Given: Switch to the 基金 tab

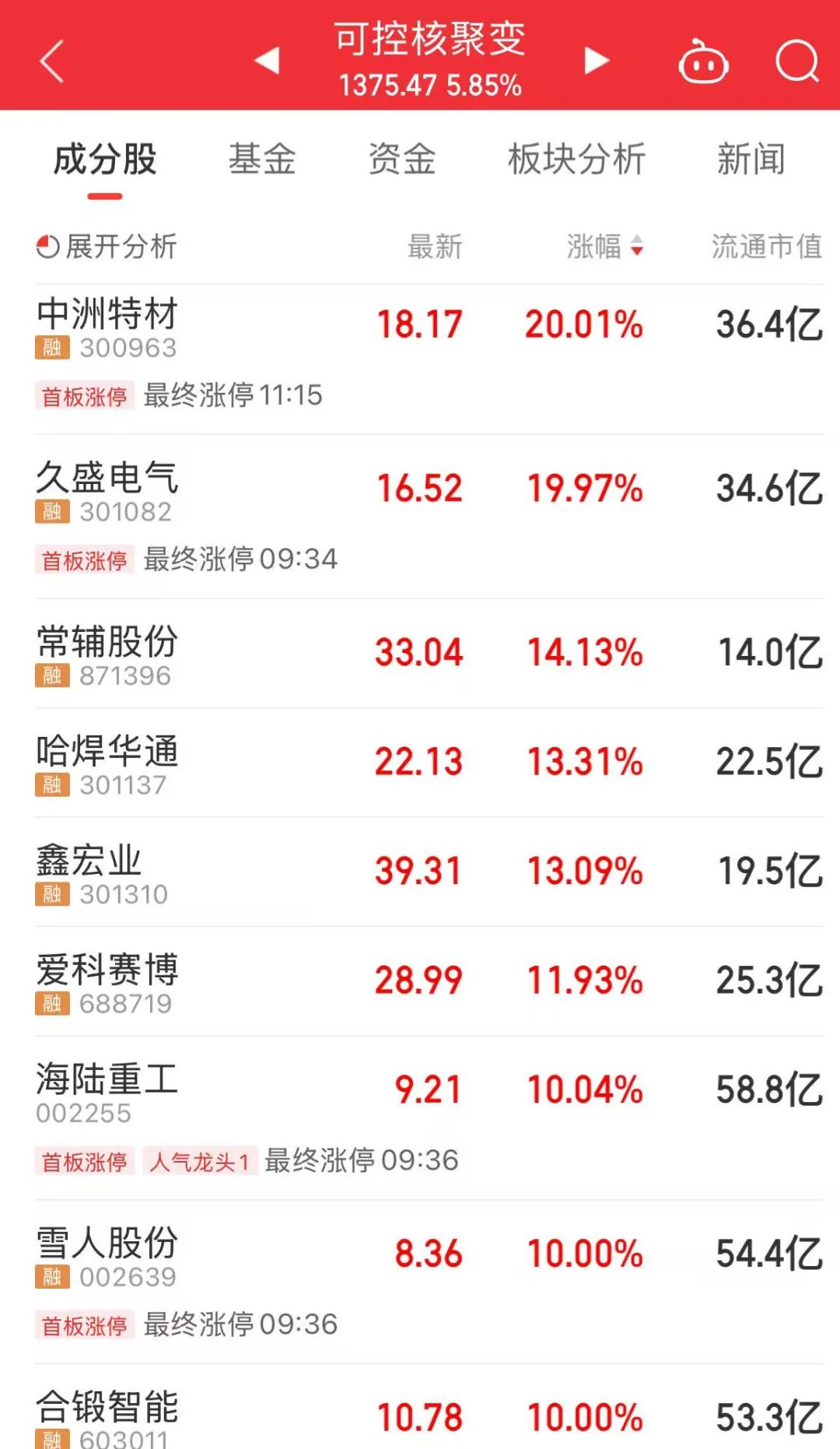Looking at the screenshot, I should coord(262,160).
